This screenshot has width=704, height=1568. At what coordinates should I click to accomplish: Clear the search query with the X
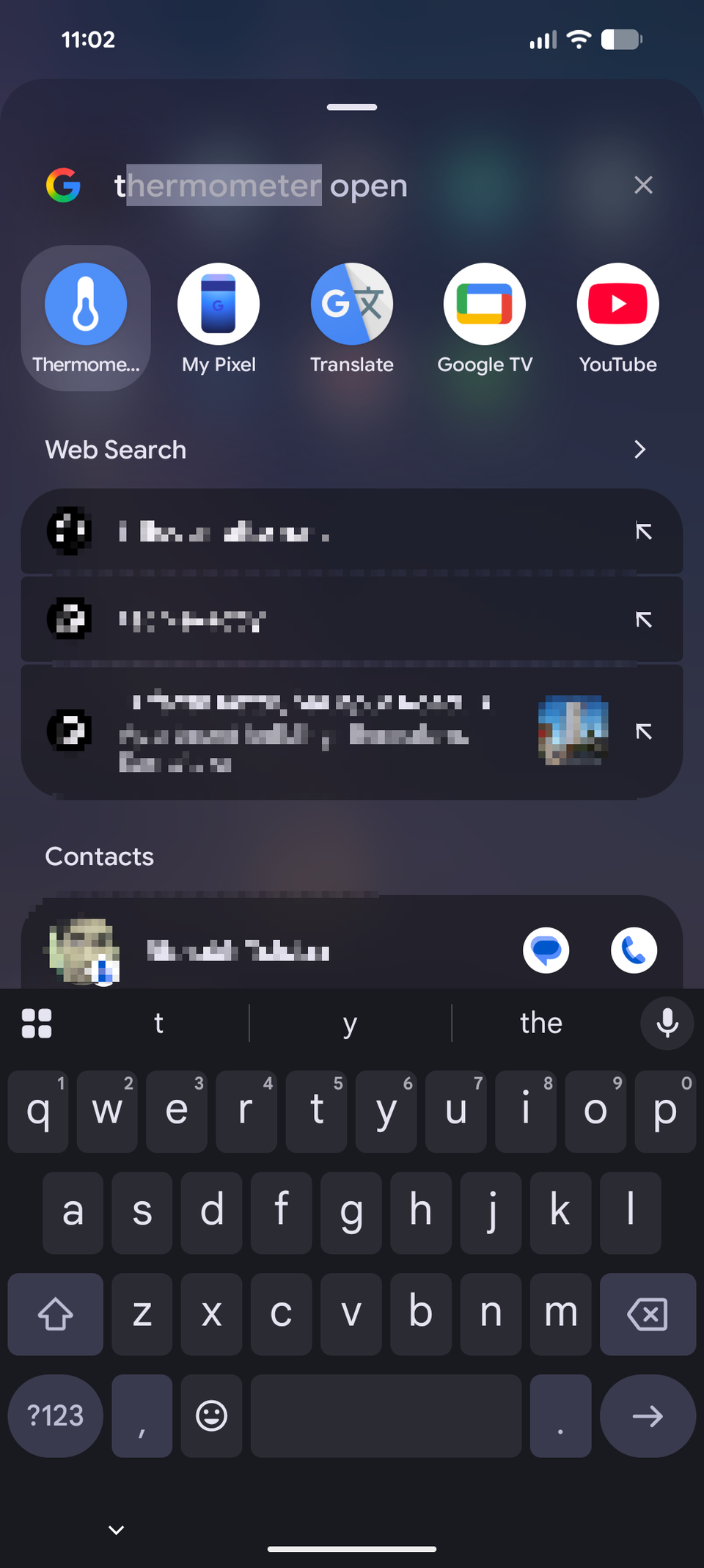point(643,185)
